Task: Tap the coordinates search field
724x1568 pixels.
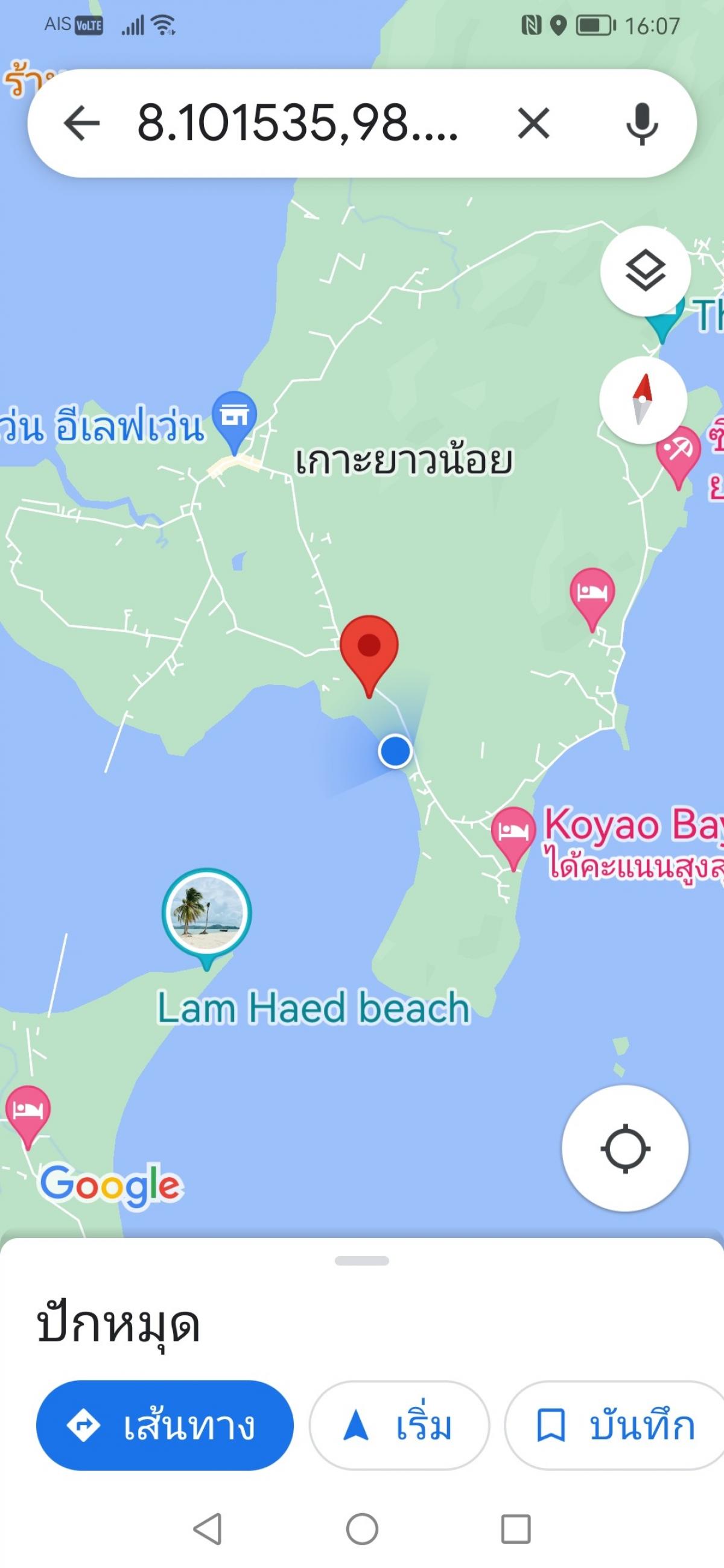Action: pyautogui.click(x=299, y=124)
